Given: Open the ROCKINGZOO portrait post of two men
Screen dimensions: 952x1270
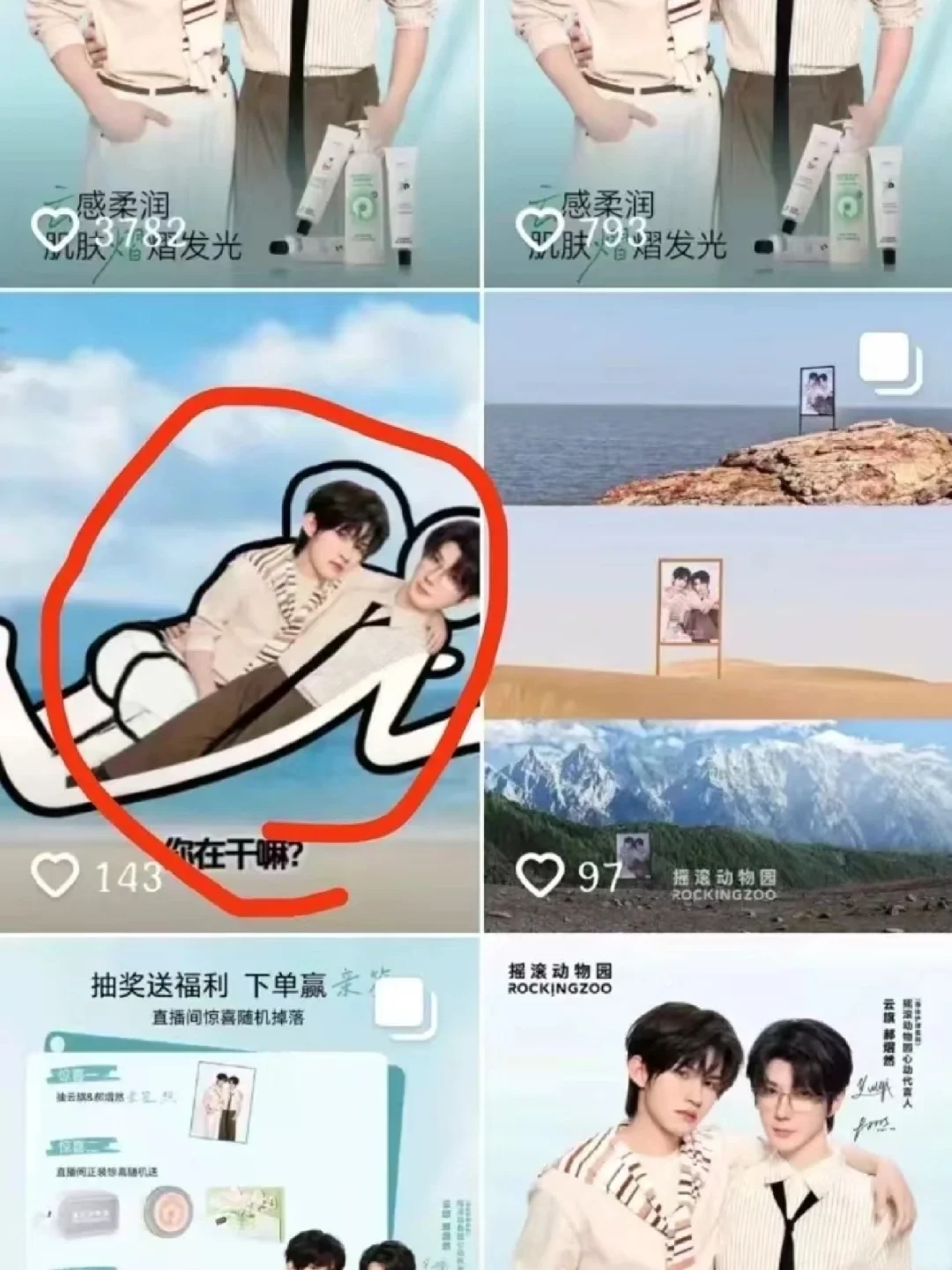Looking at the screenshot, I should point(718,1102).
